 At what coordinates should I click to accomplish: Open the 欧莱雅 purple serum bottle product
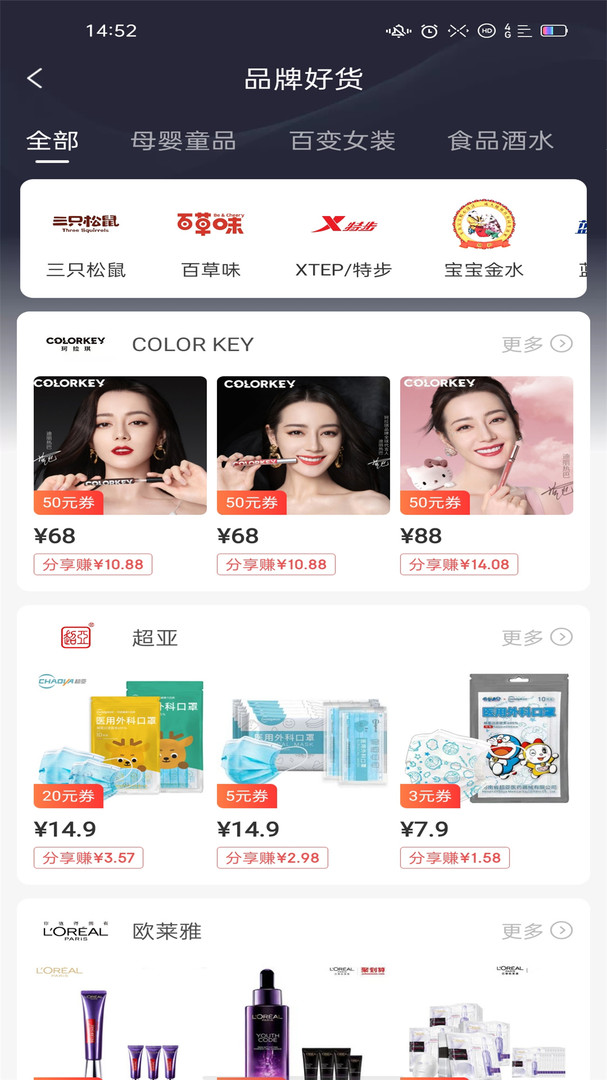pyautogui.click(x=303, y=1025)
